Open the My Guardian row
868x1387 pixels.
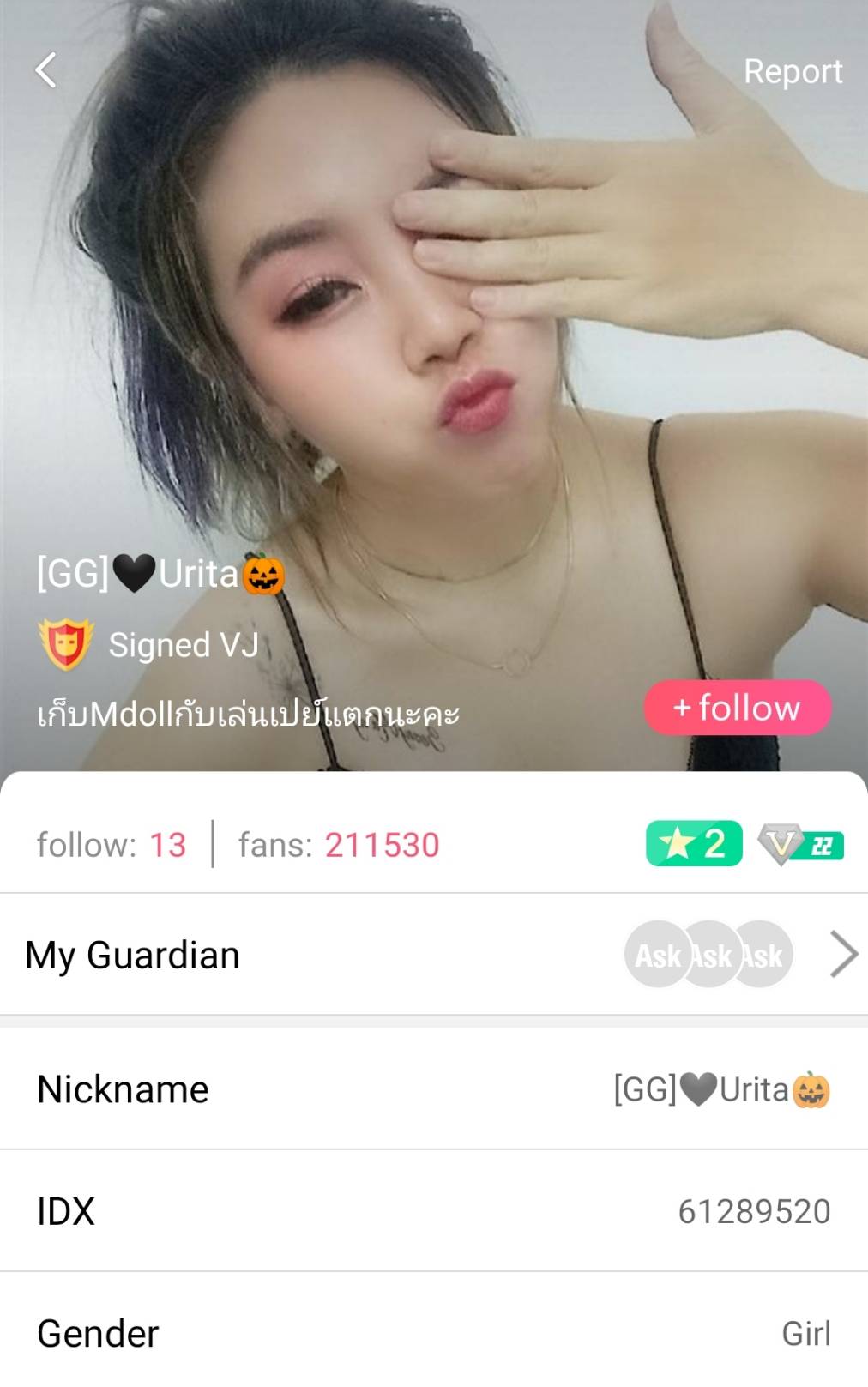[433, 955]
